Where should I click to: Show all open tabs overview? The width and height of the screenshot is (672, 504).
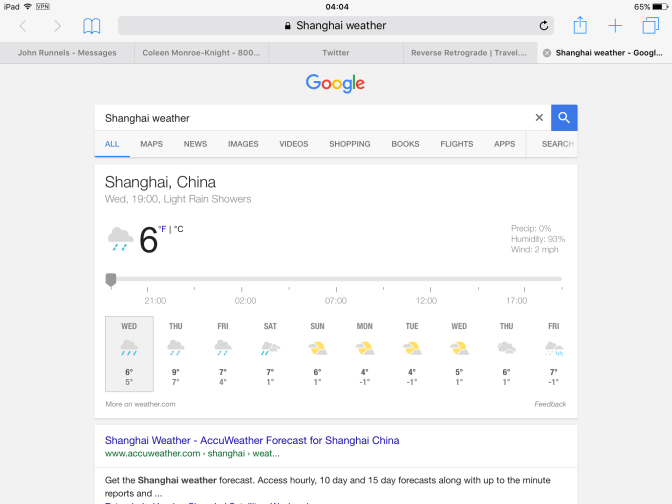coord(650,26)
